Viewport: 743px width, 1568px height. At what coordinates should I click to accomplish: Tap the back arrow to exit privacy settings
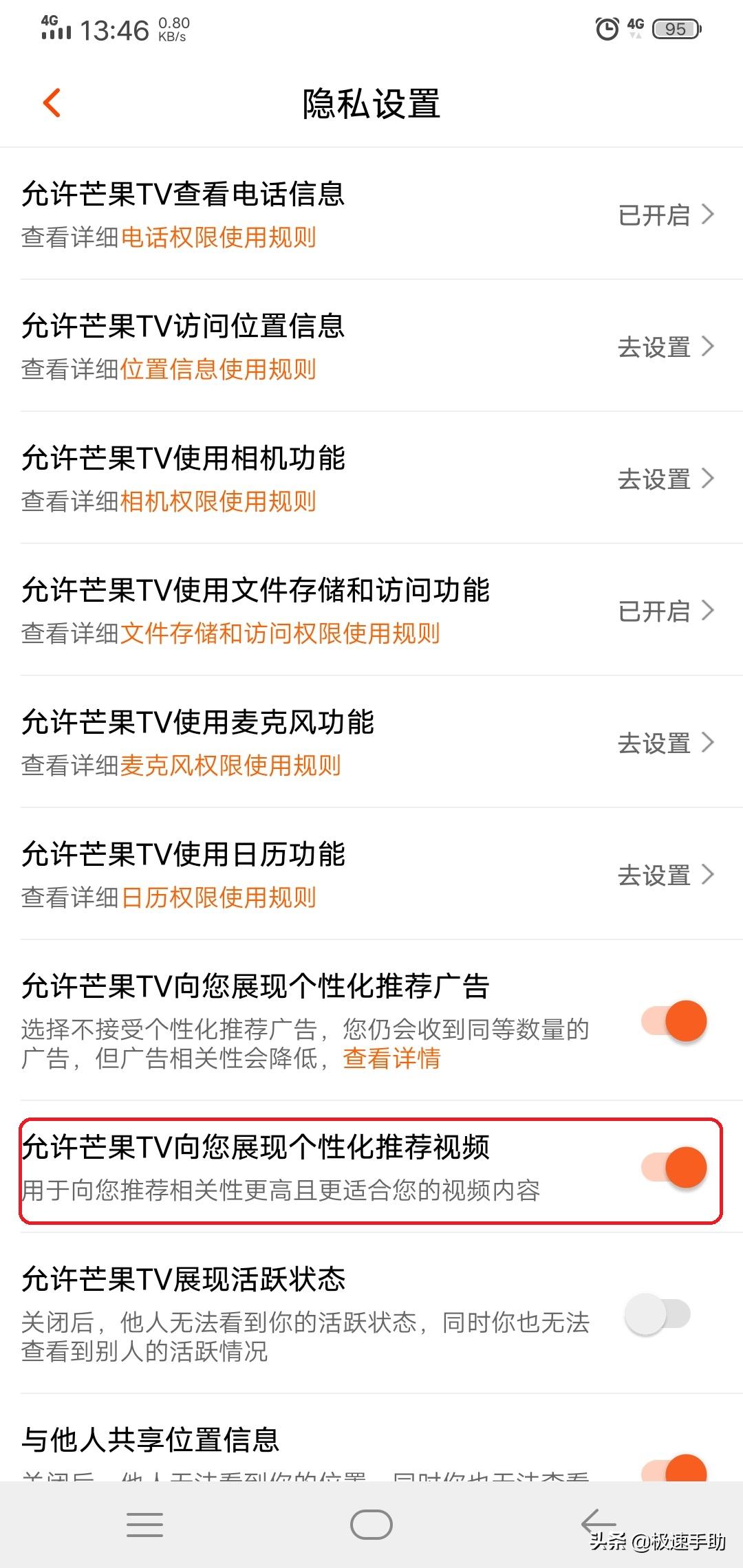coord(52,102)
